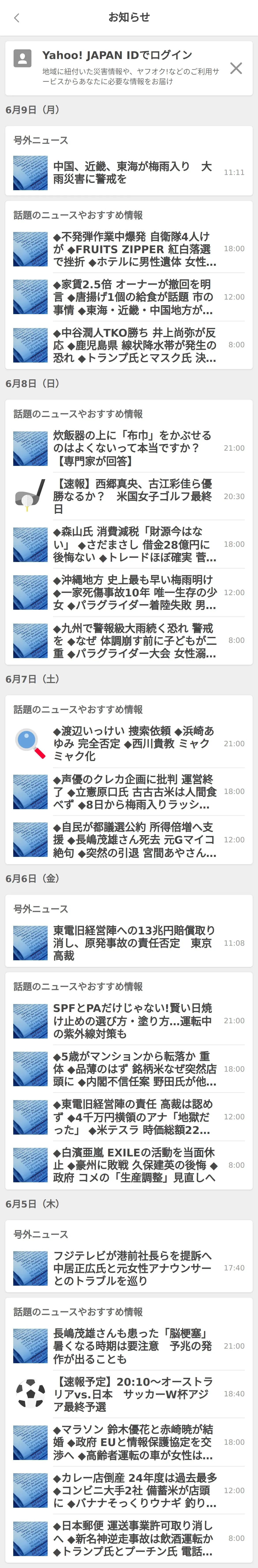View the 中谷潤人TKO勝ち news digest

pos(129,345)
